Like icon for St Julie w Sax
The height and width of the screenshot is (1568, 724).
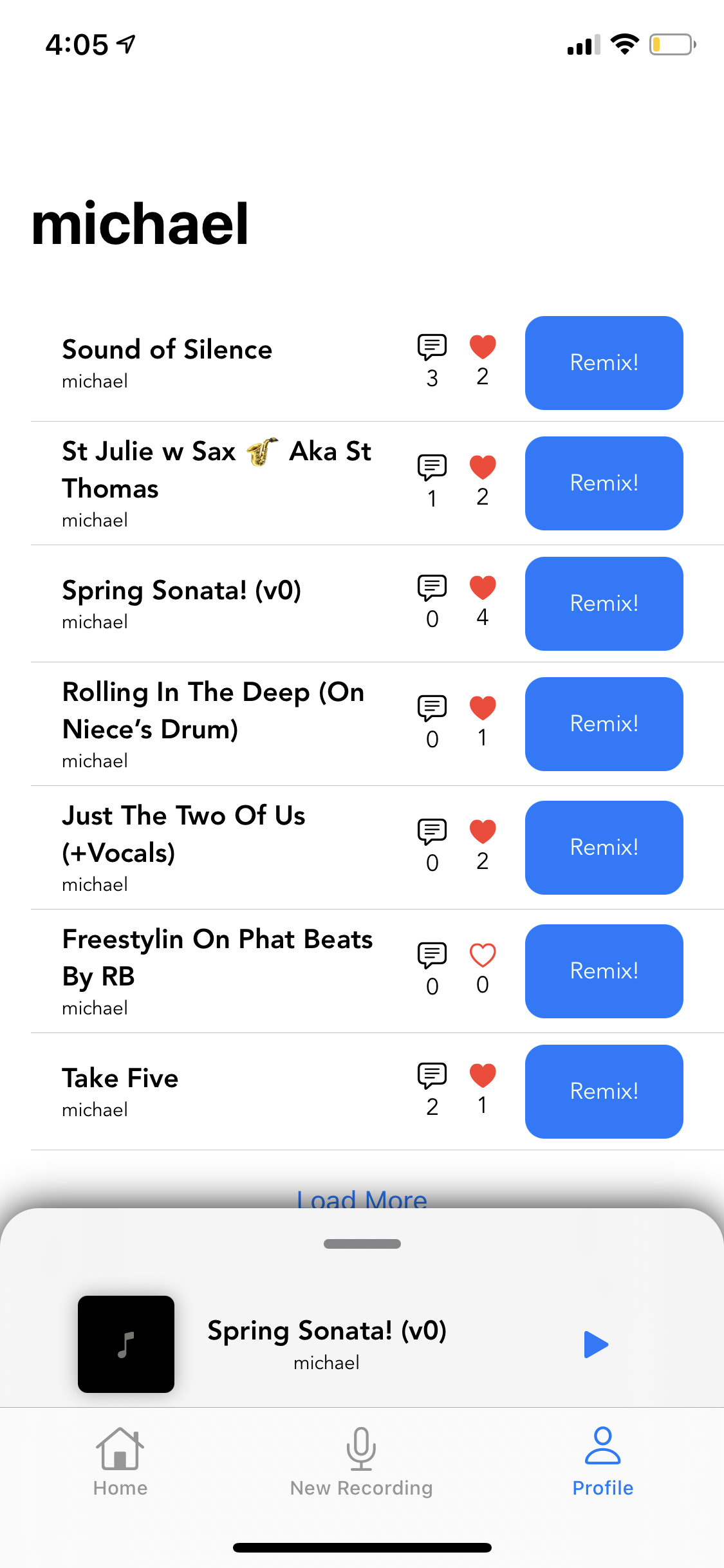click(x=483, y=468)
